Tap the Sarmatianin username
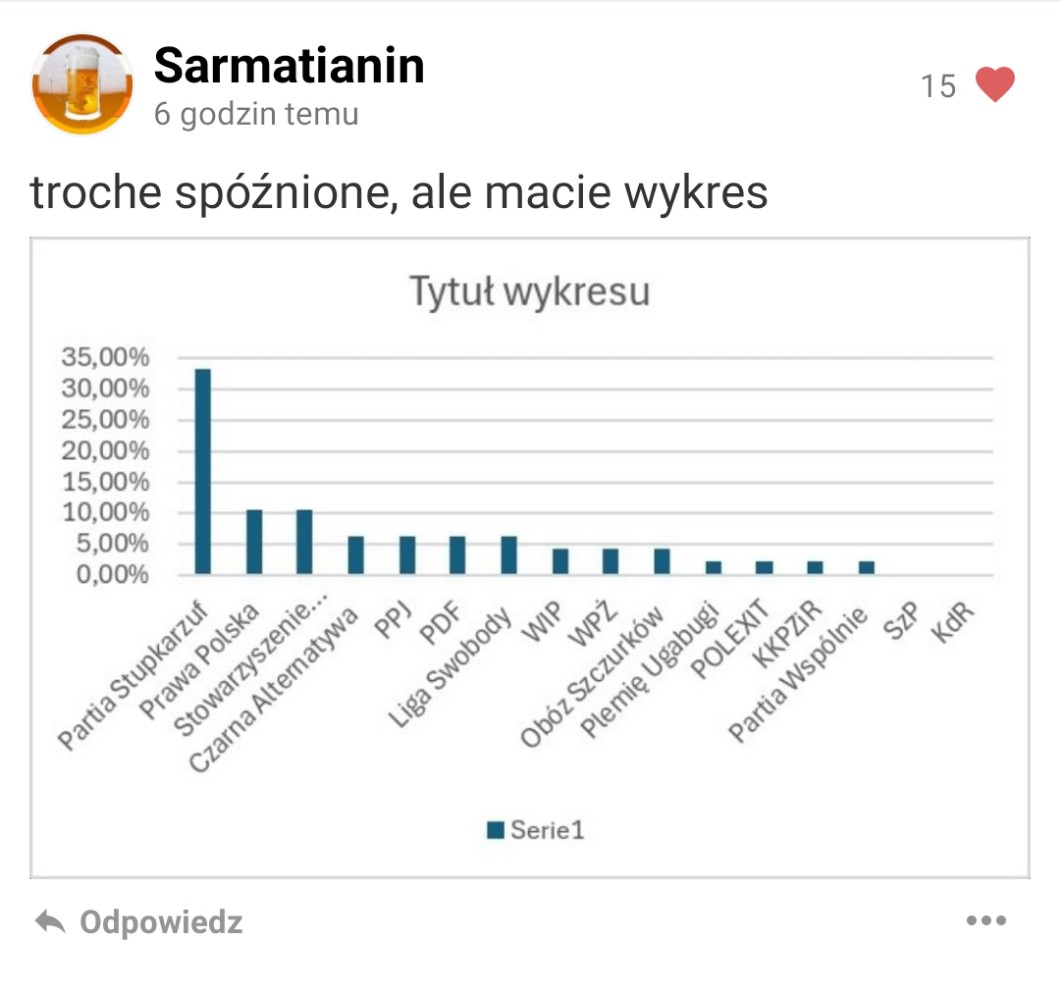 [x=289, y=66]
